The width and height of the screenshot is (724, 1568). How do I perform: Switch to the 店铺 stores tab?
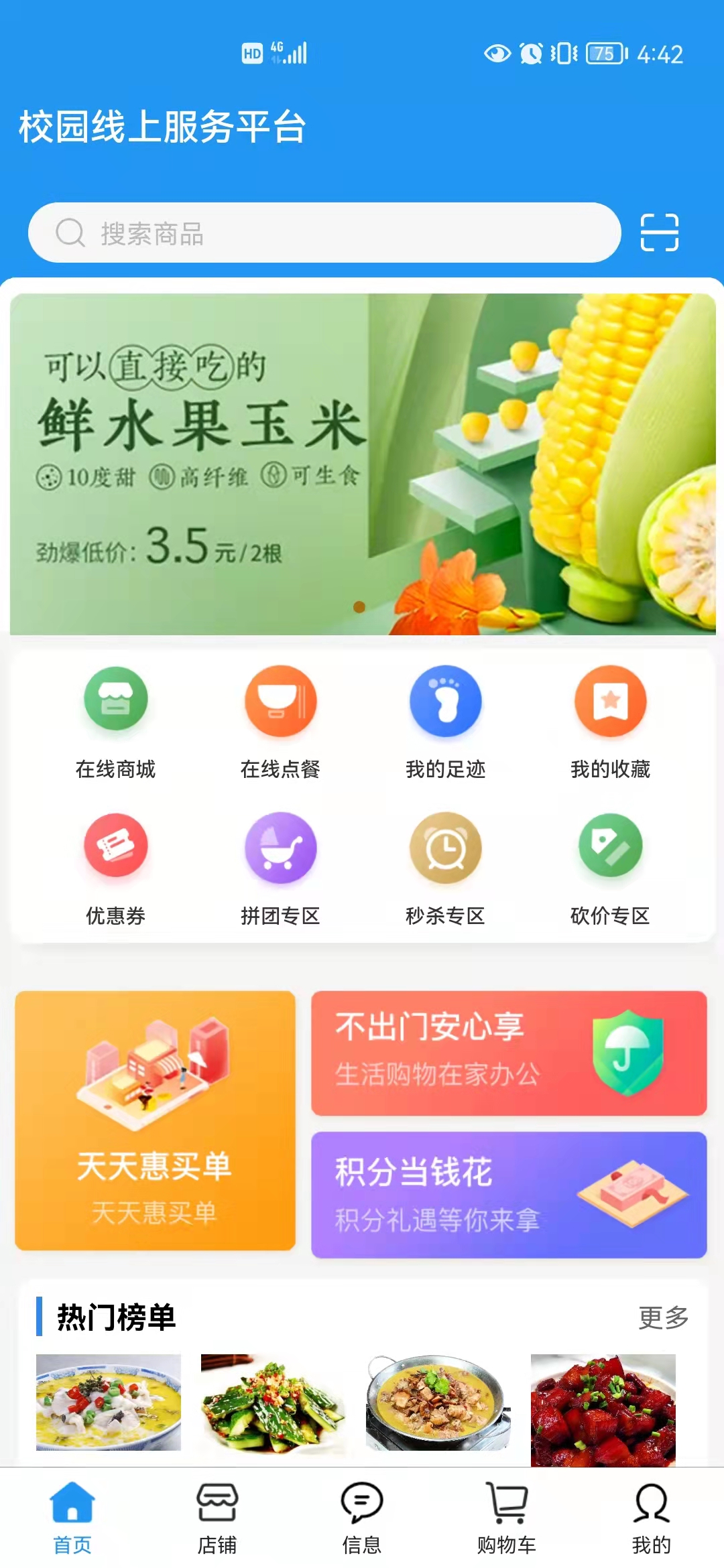click(x=217, y=1518)
